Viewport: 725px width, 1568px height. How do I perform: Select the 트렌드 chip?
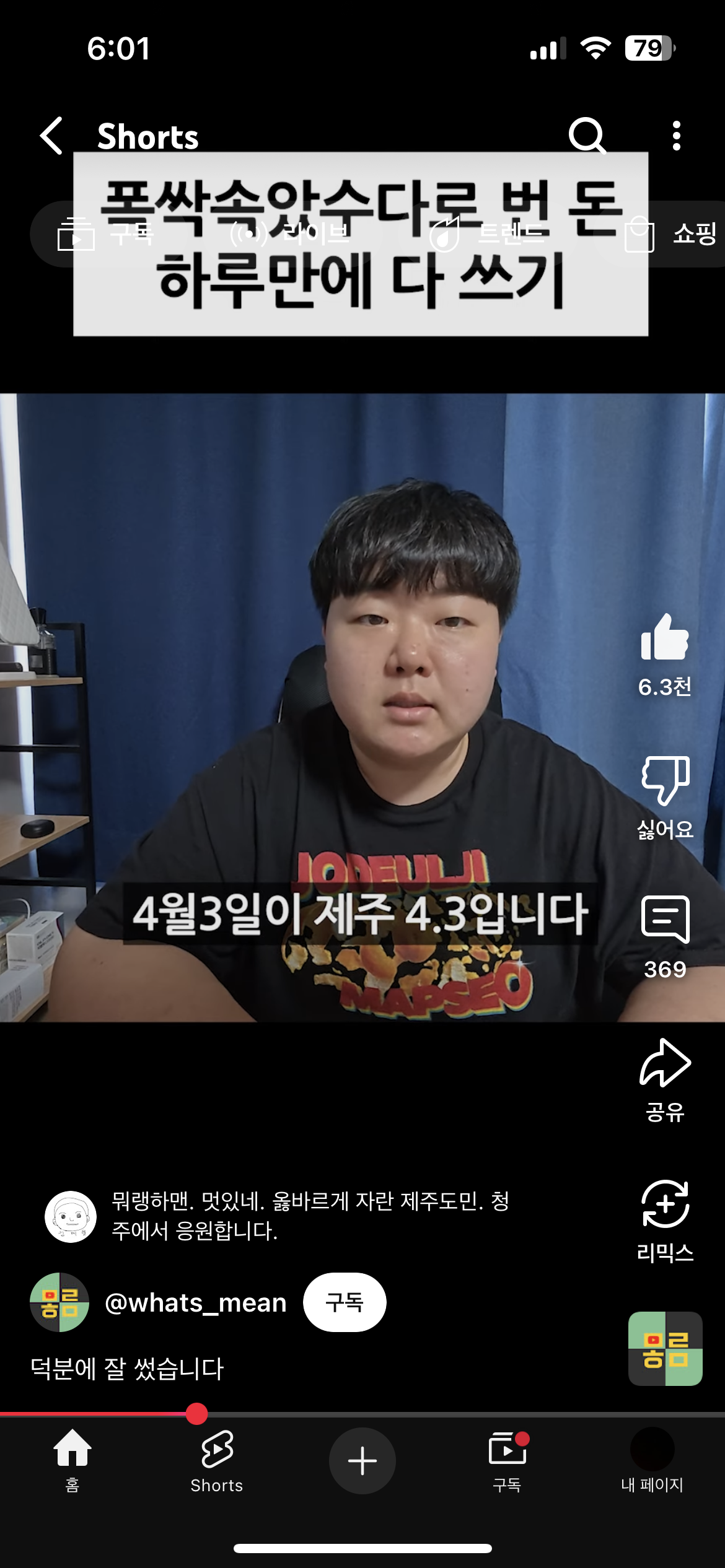488,234
